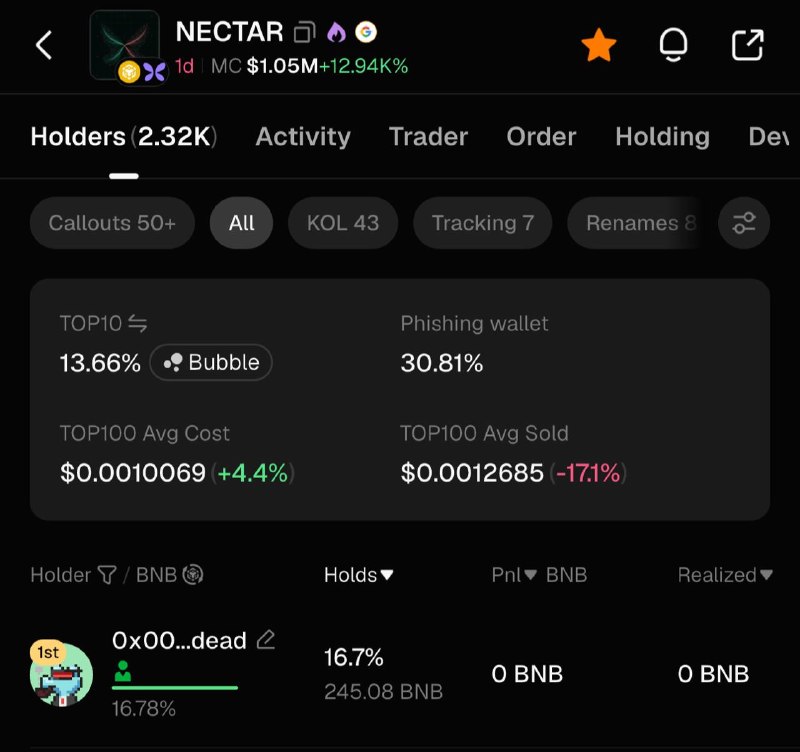
Task: Sort the list by Holds
Action: (x=358, y=575)
